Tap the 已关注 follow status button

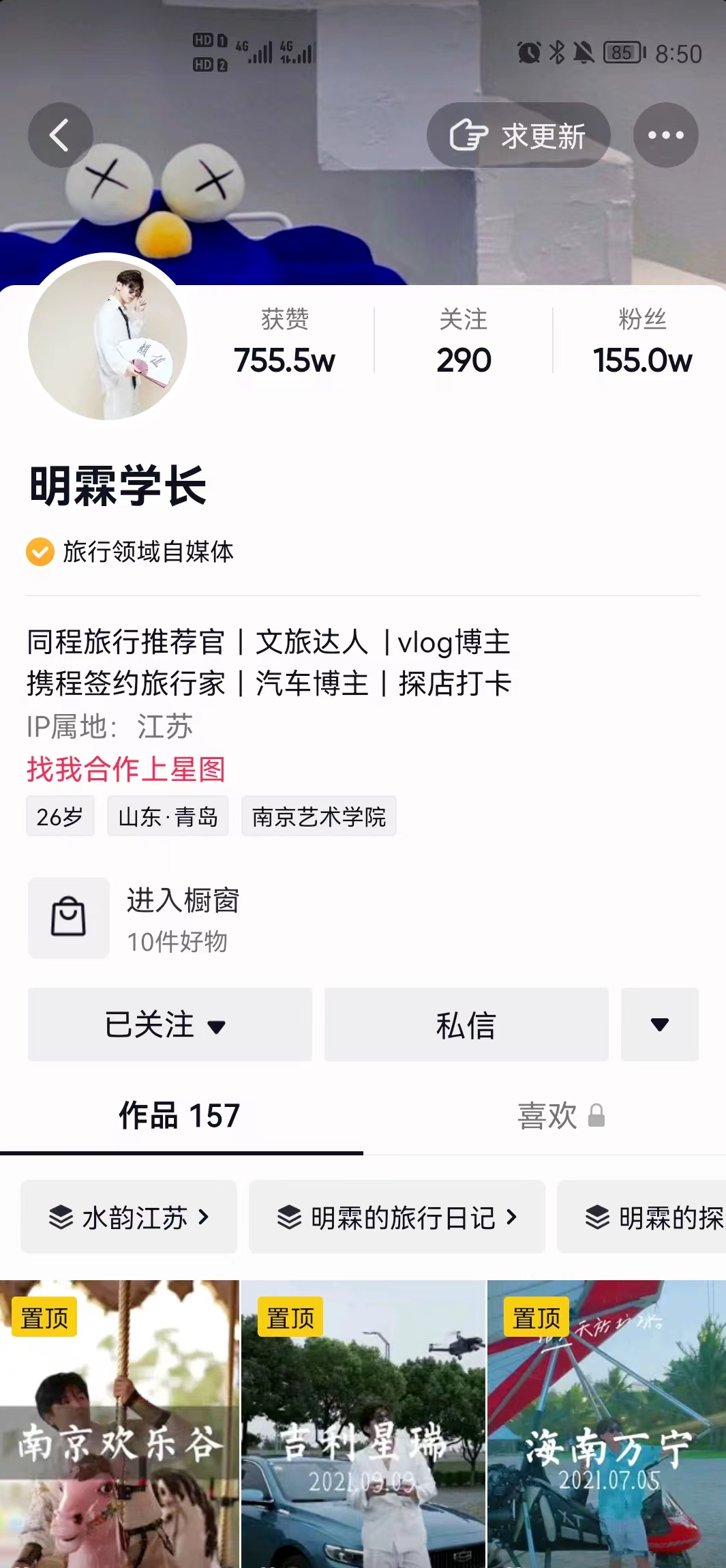click(170, 1024)
